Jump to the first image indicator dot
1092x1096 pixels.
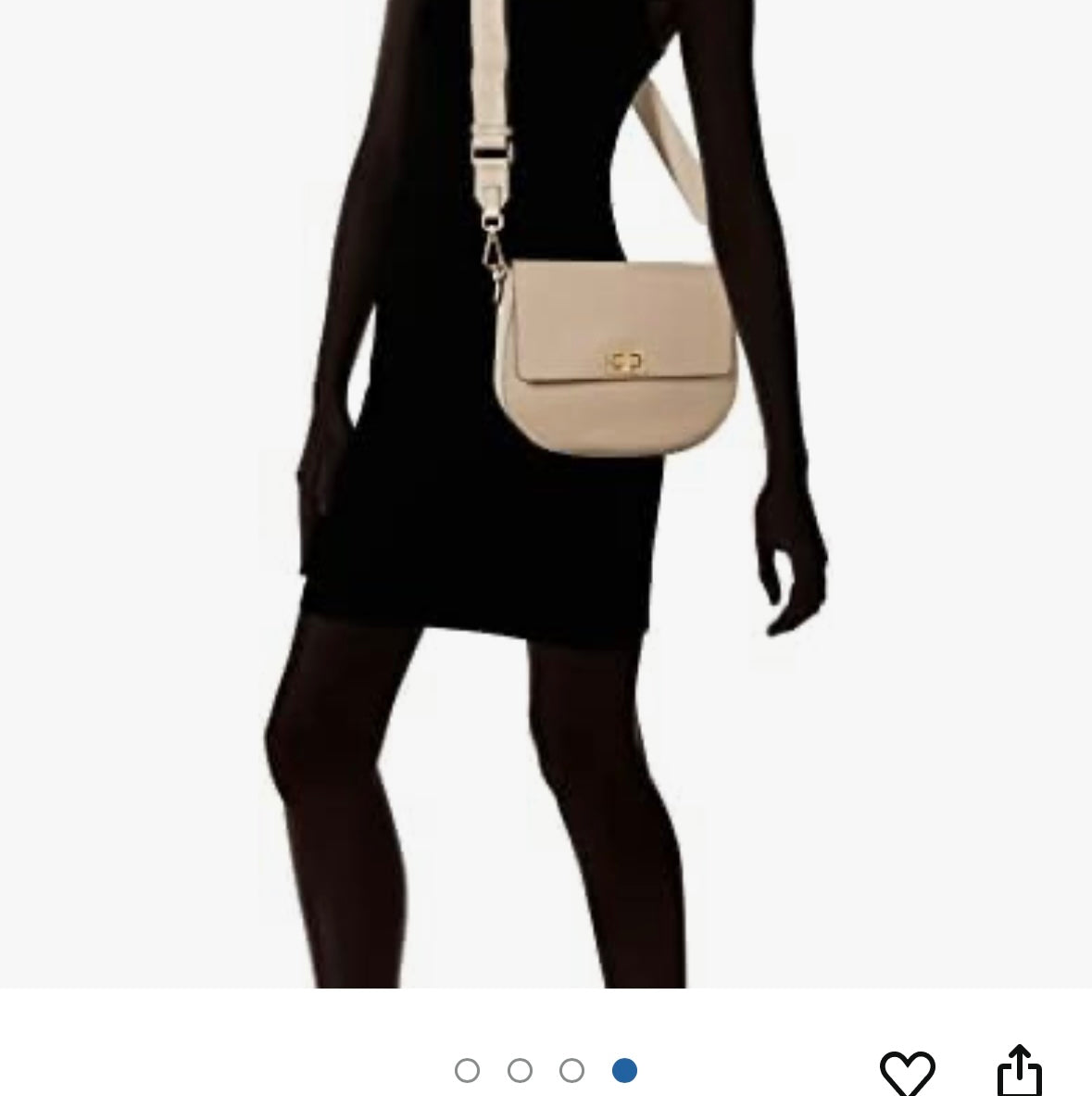[468, 1071]
